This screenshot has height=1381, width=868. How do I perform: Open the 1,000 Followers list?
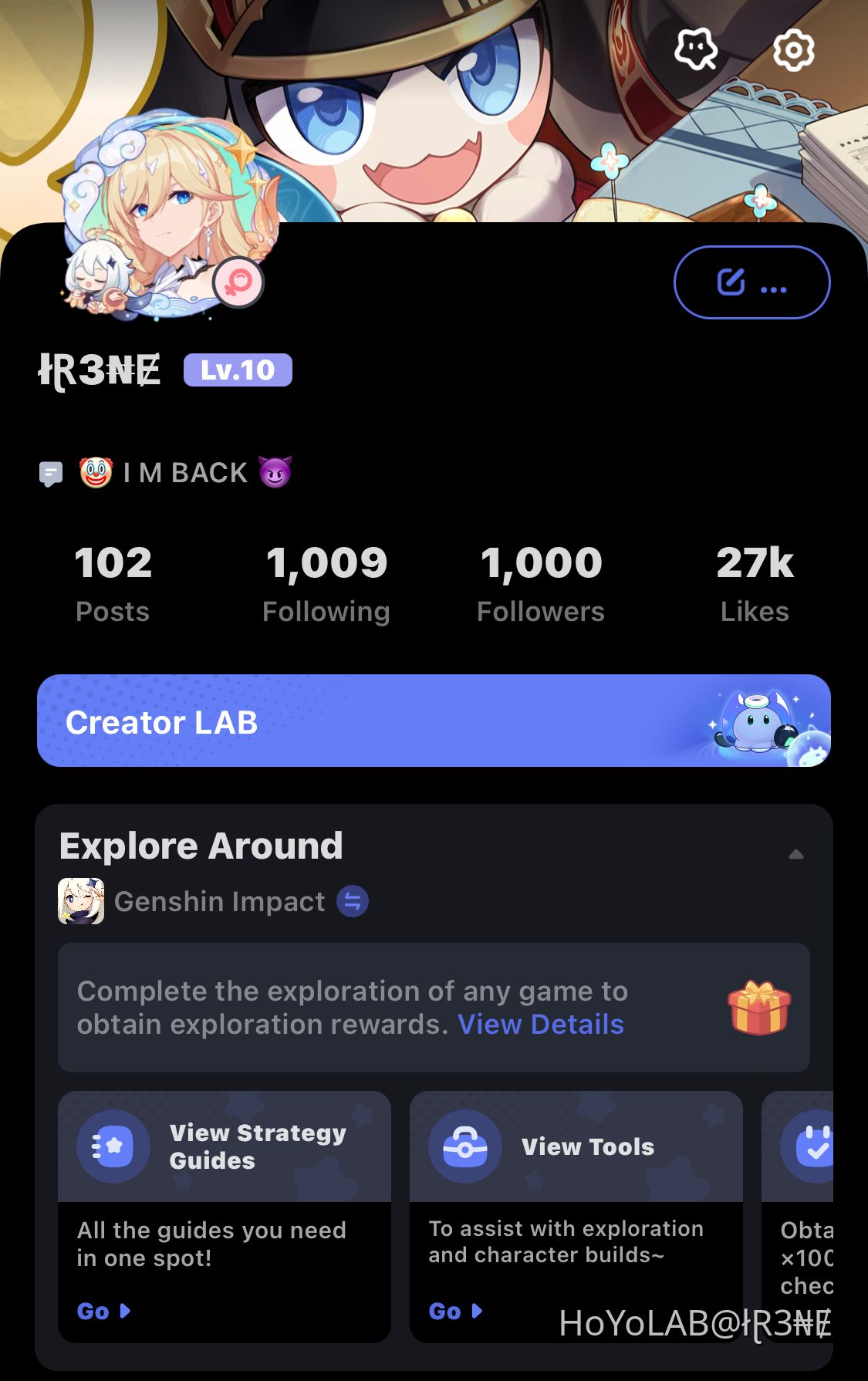(x=540, y=583)
